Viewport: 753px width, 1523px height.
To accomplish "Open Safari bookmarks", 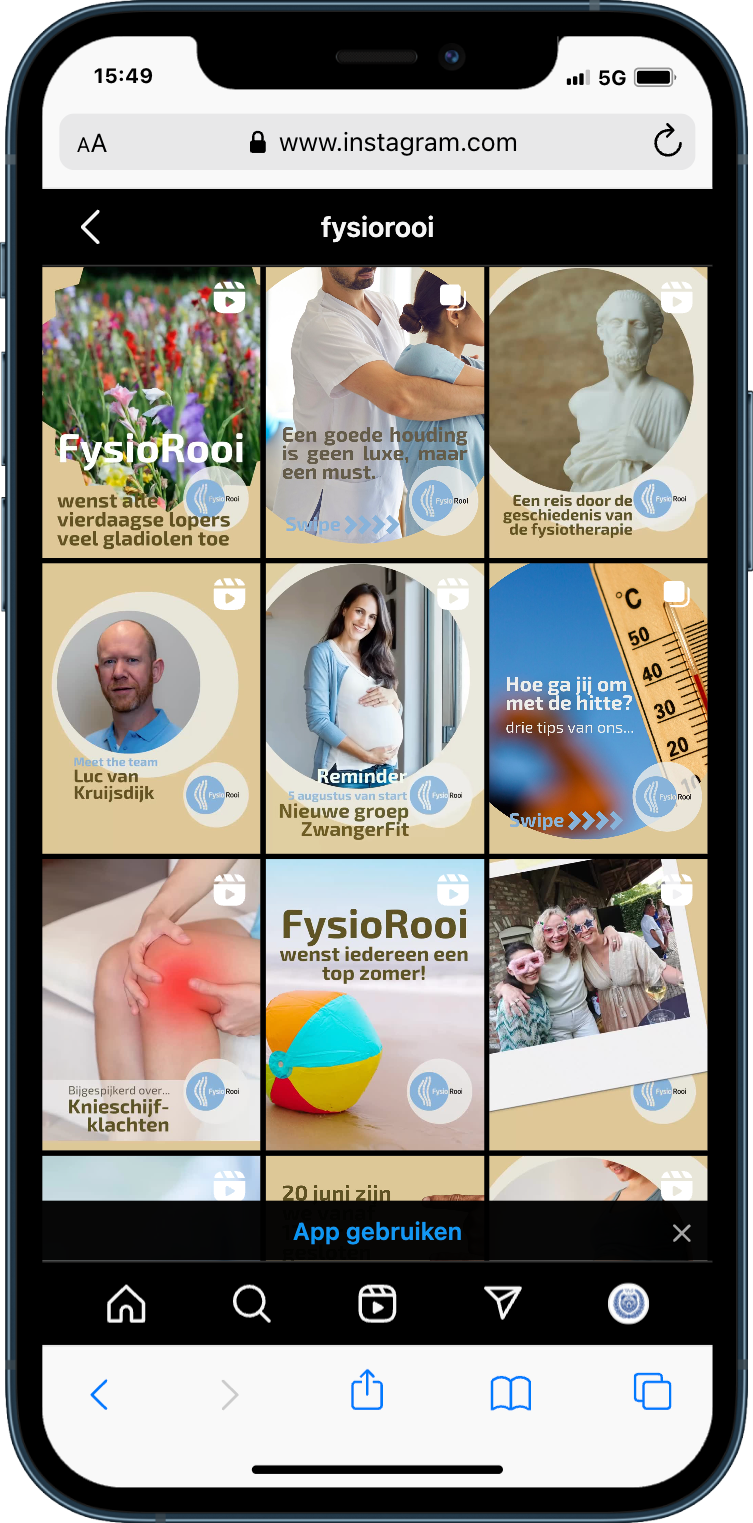I will (x=510, y=1392).
